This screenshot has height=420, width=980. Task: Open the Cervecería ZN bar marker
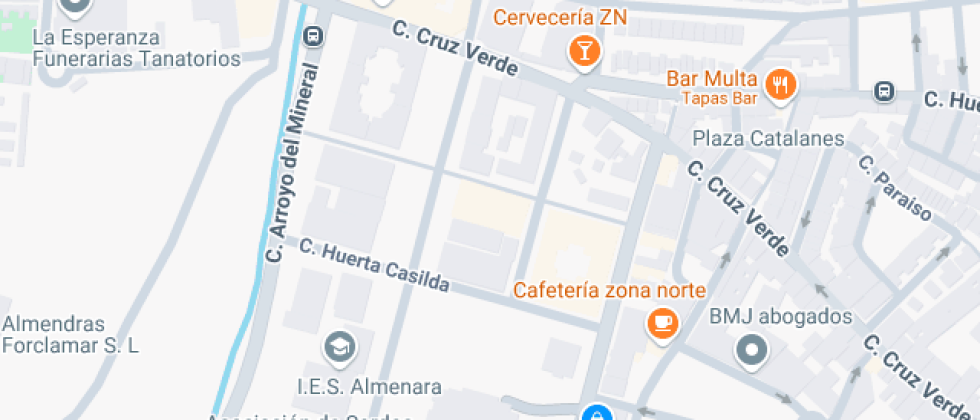click(583, 50)
